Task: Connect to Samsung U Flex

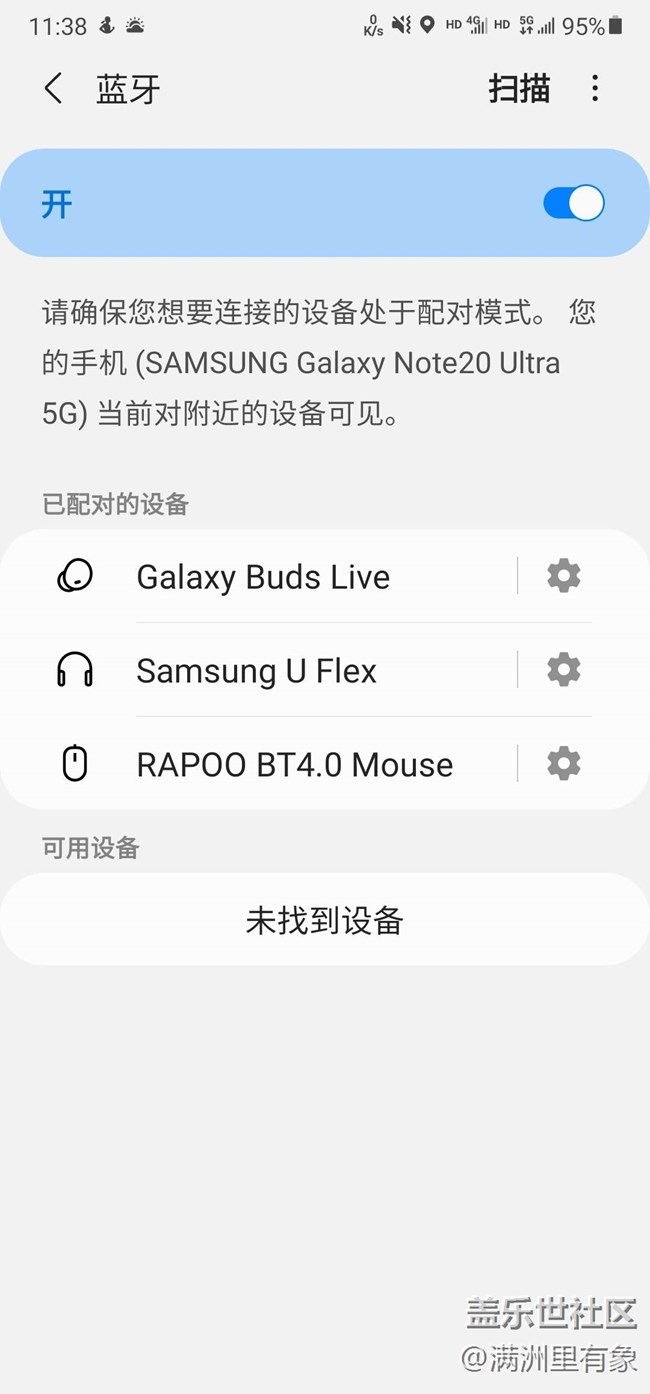Action: [x=256, y=671]
